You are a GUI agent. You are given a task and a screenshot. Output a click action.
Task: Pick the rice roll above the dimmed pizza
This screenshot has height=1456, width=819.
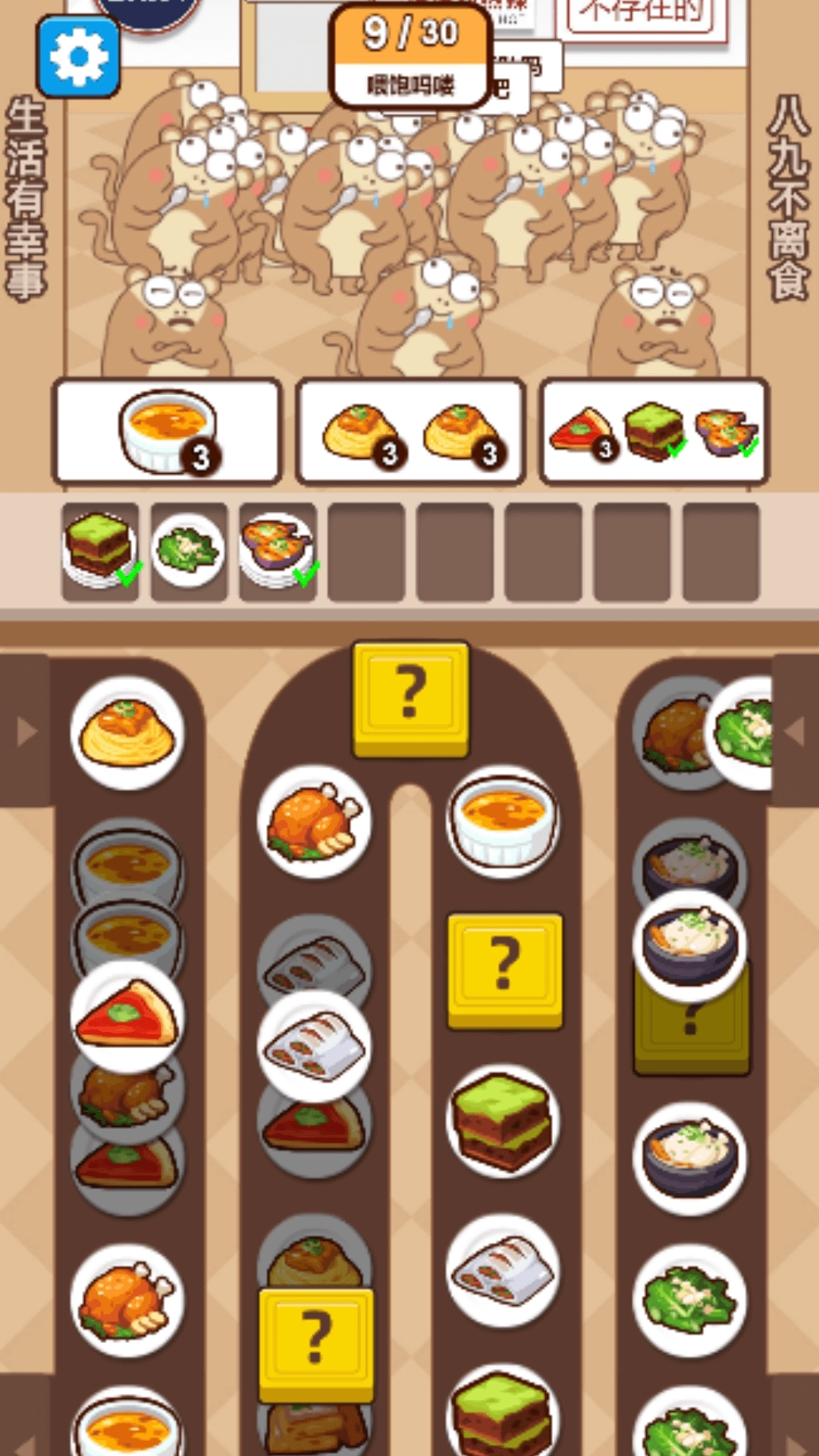[314, 1046]
